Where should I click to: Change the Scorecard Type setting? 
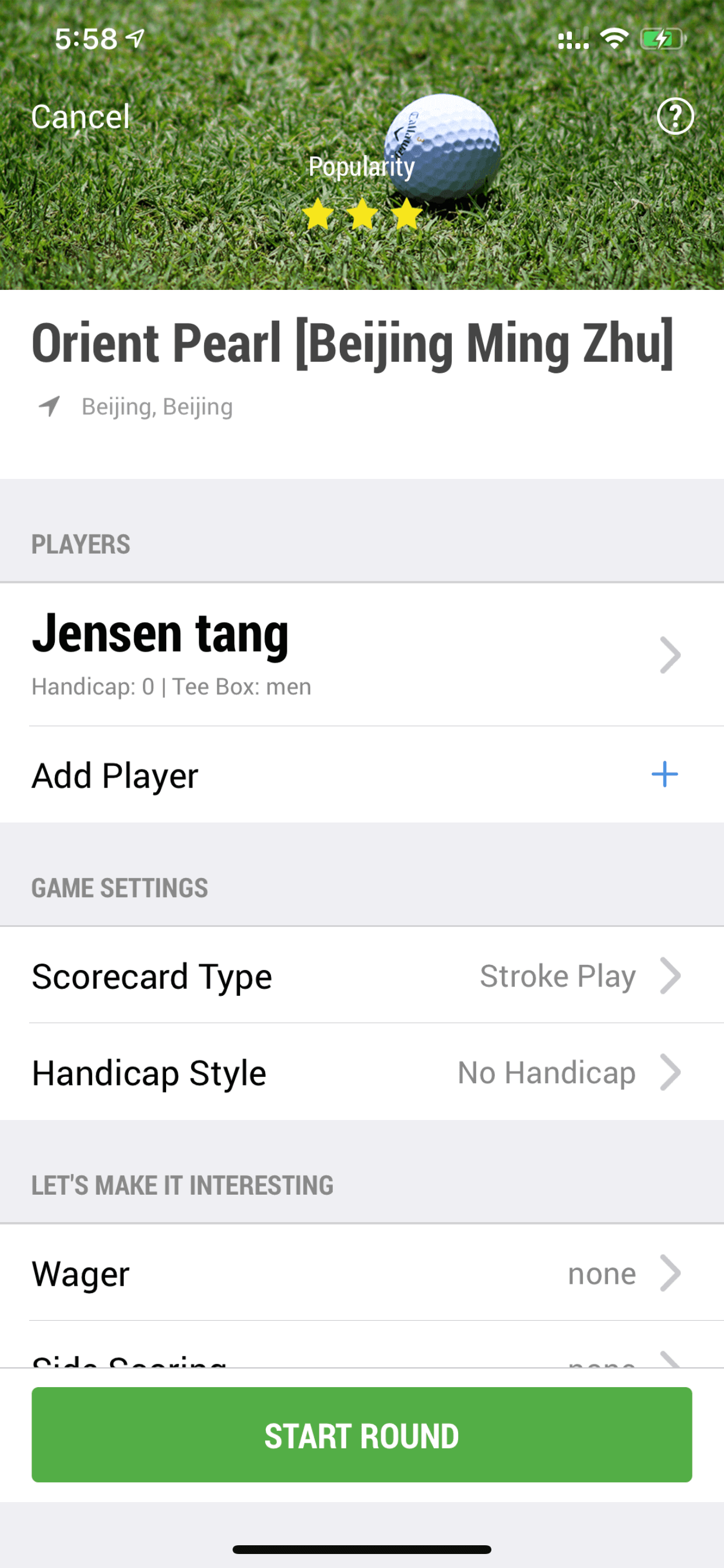coord(362,976)
